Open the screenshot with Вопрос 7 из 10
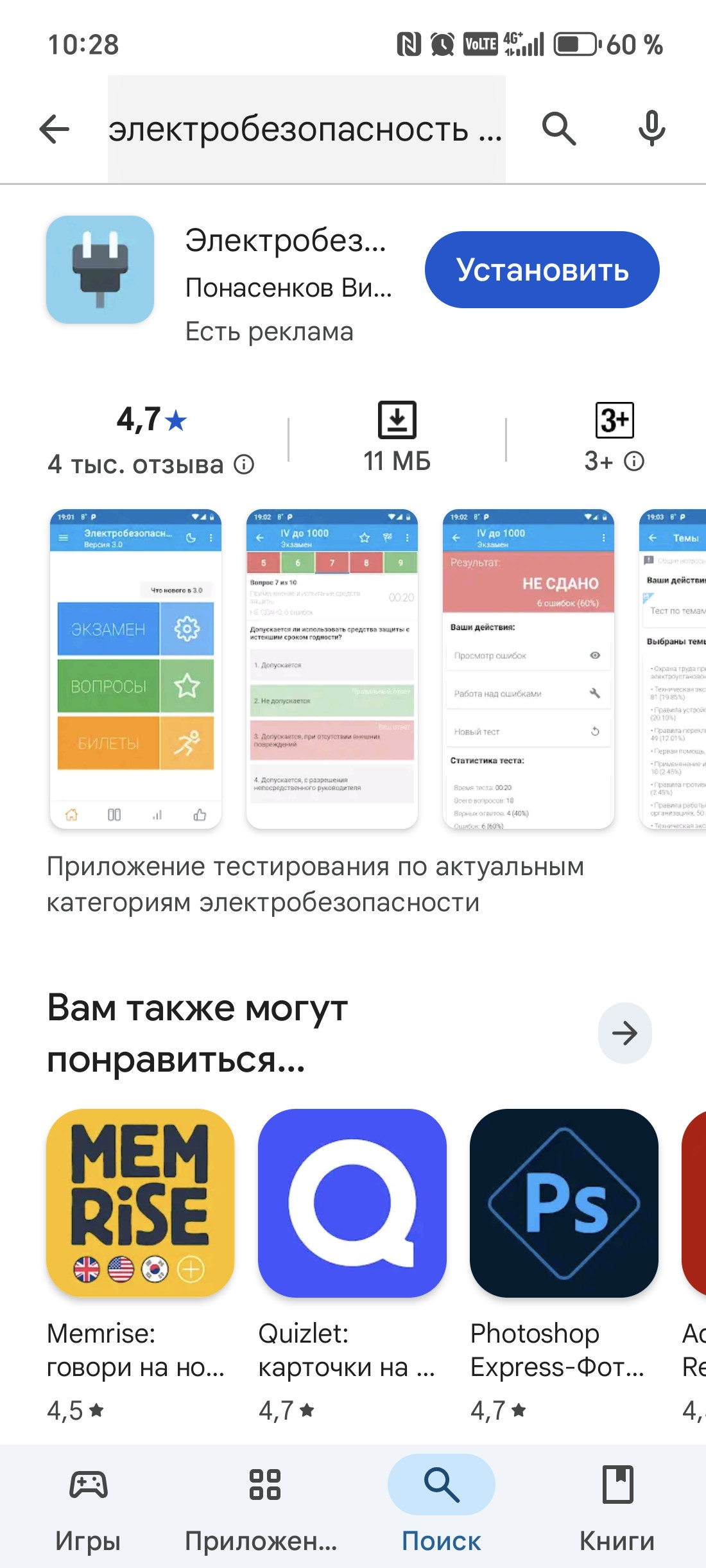706x1568 pixels. pyautogui.click(x=332, y=669)
